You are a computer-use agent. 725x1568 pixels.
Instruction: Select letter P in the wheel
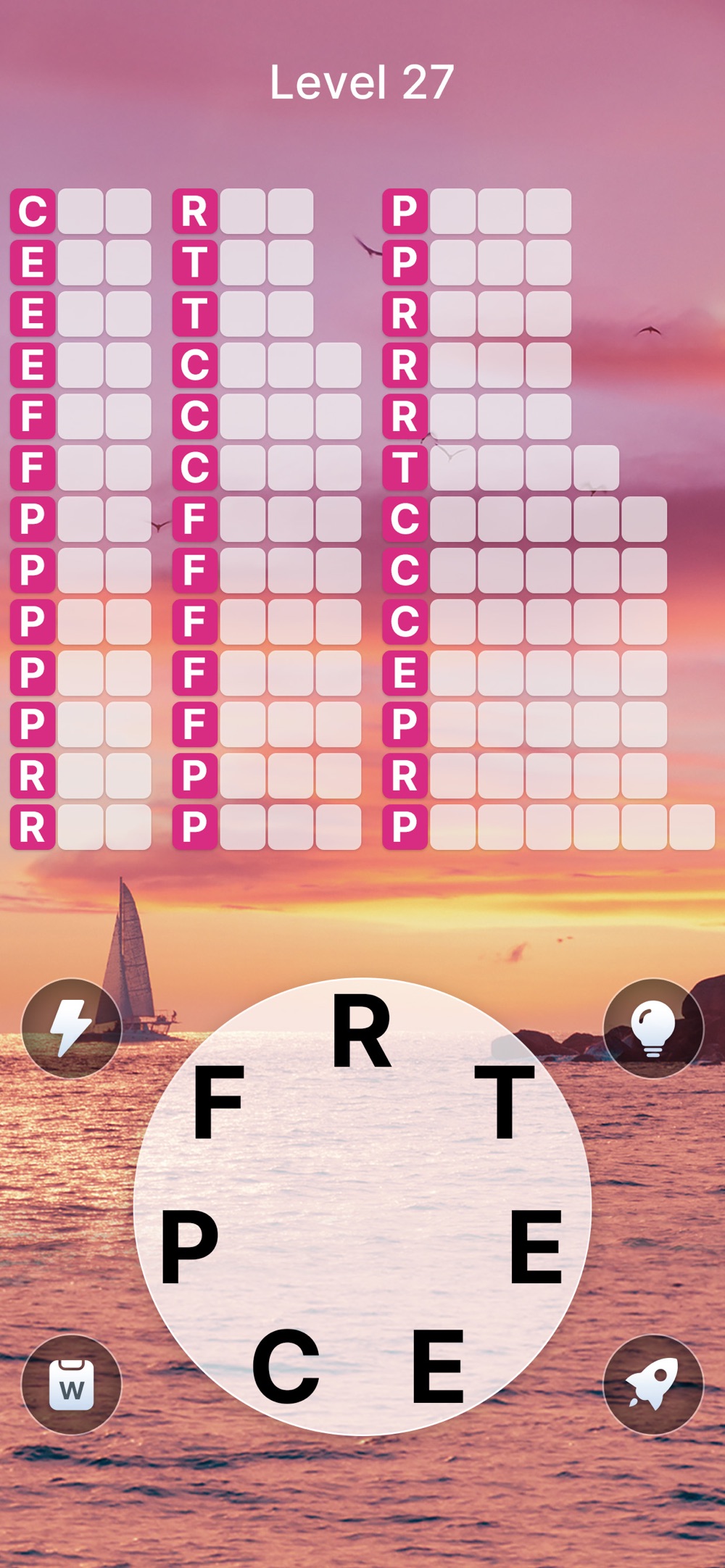click(189, 1246)
